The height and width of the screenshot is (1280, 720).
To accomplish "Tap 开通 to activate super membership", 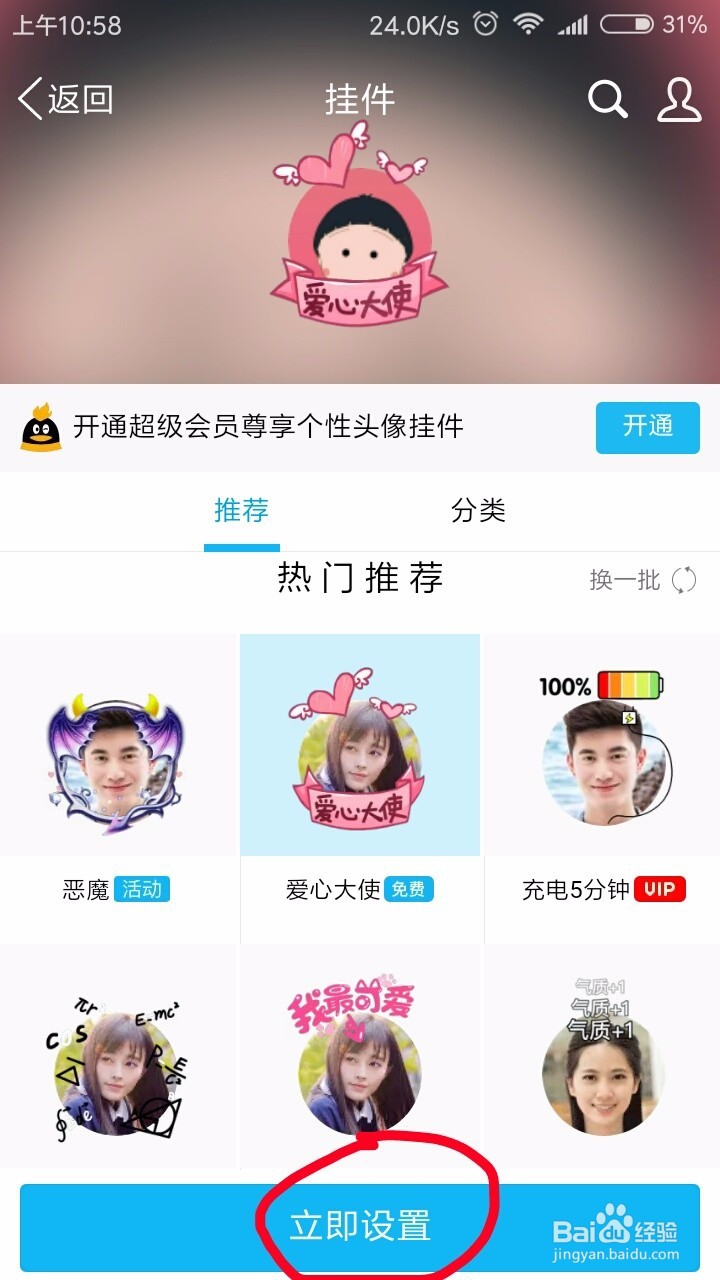I will coord(647,428).
